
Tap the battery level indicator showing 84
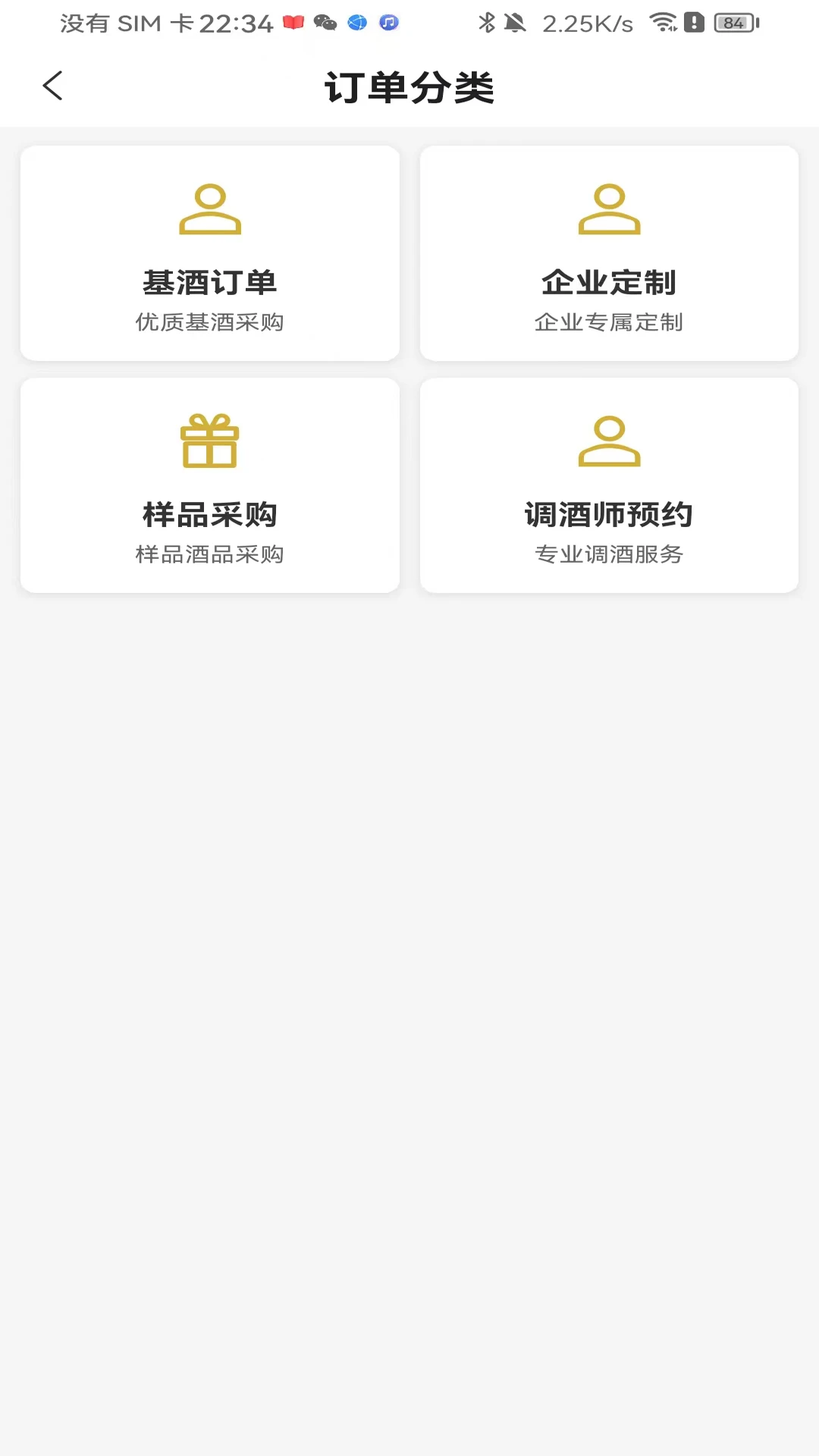coord(730,23)
